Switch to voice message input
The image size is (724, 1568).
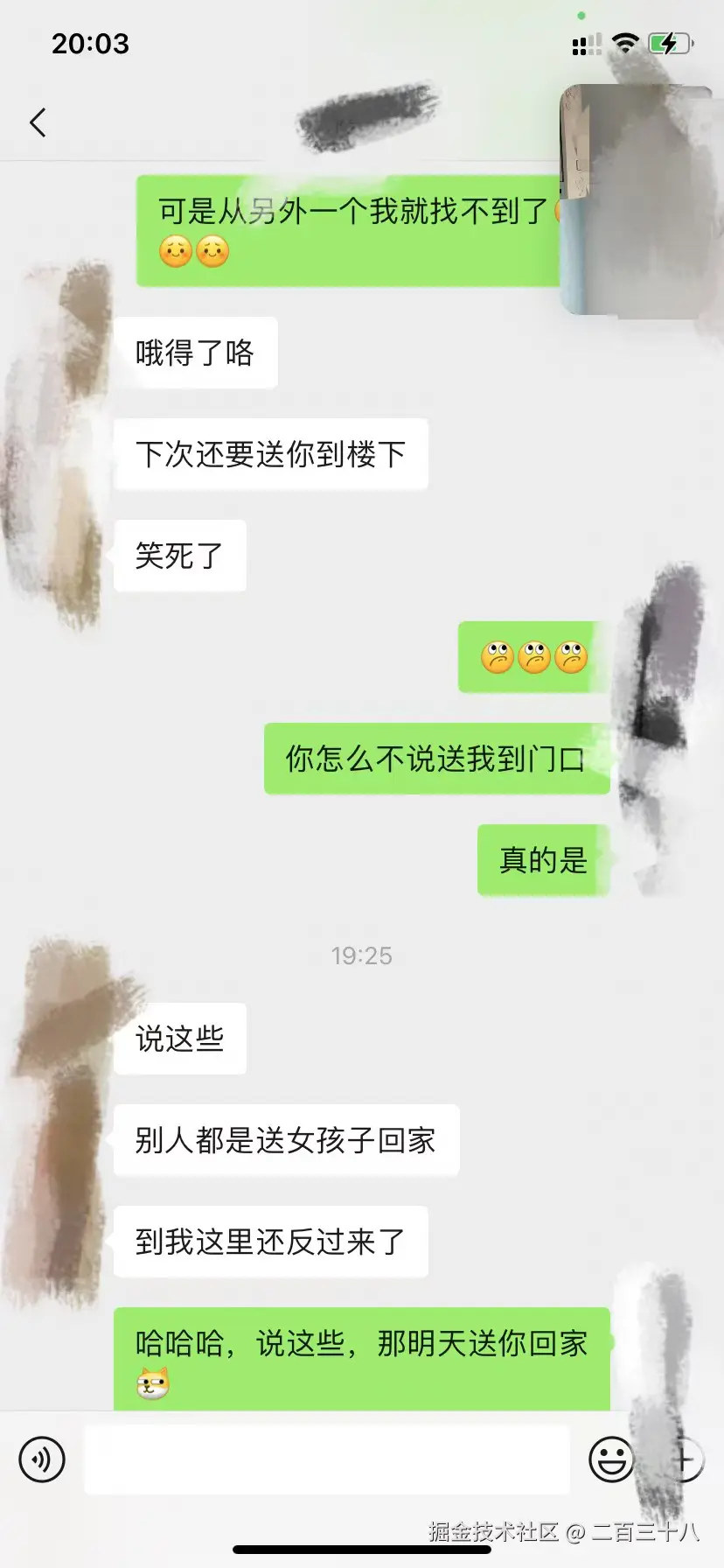pos(42,1459)
